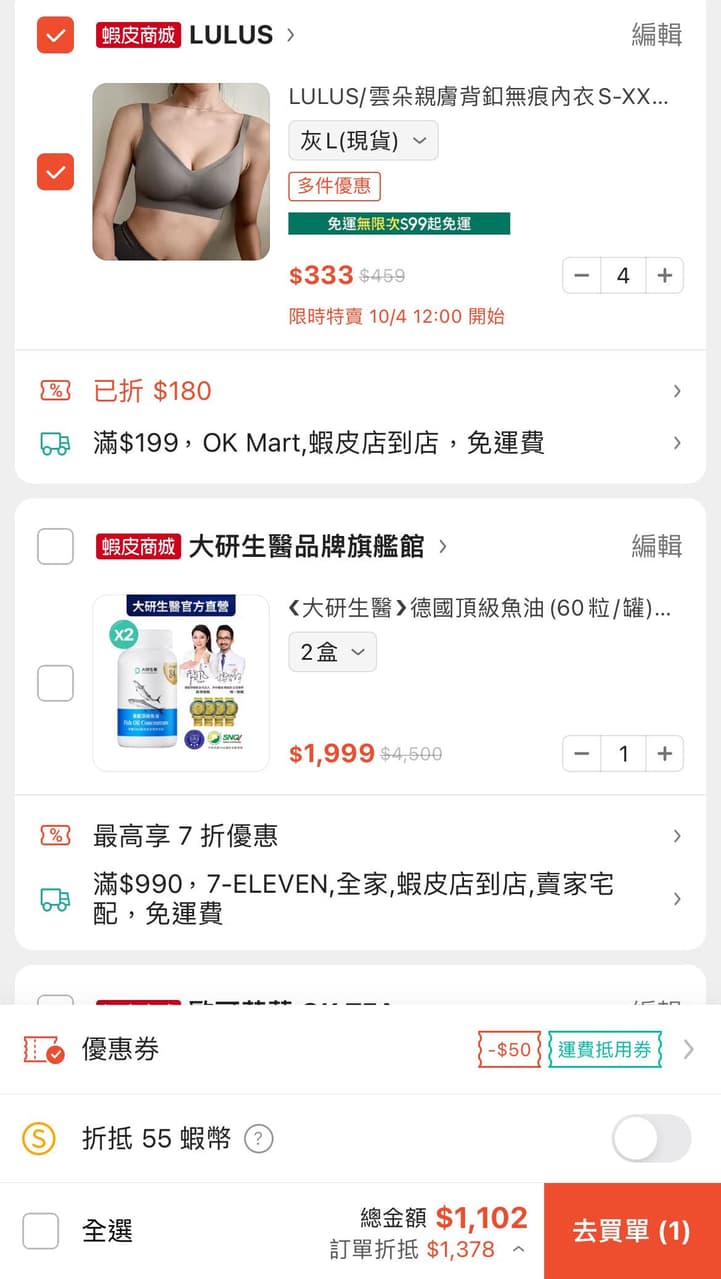
Task: Tap the 去買單 (1) checkout button
Action: 632,1232
